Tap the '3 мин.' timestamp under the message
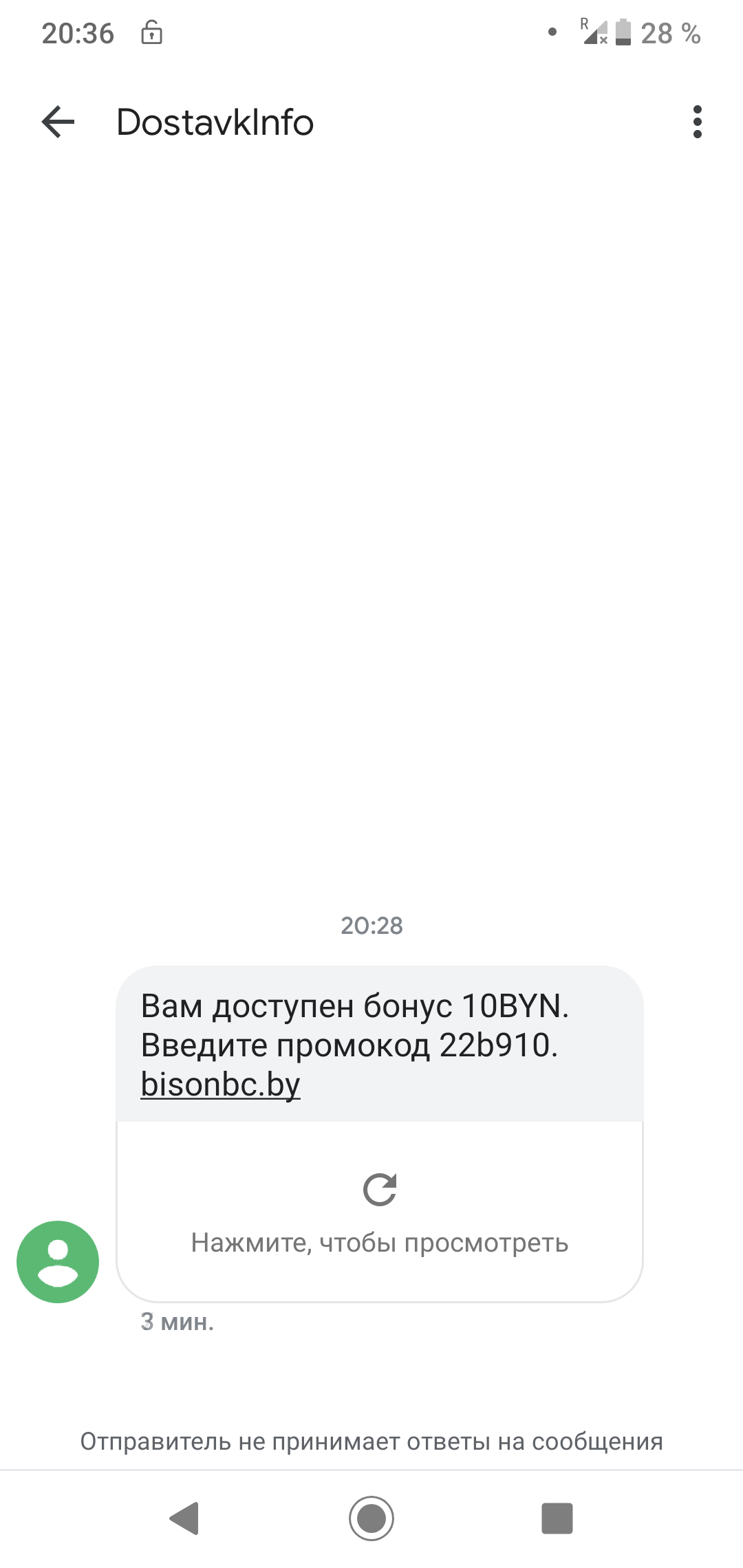The height and width of the screenshot is (1568, 743). pyautogui.click(x=177, y=1321)
